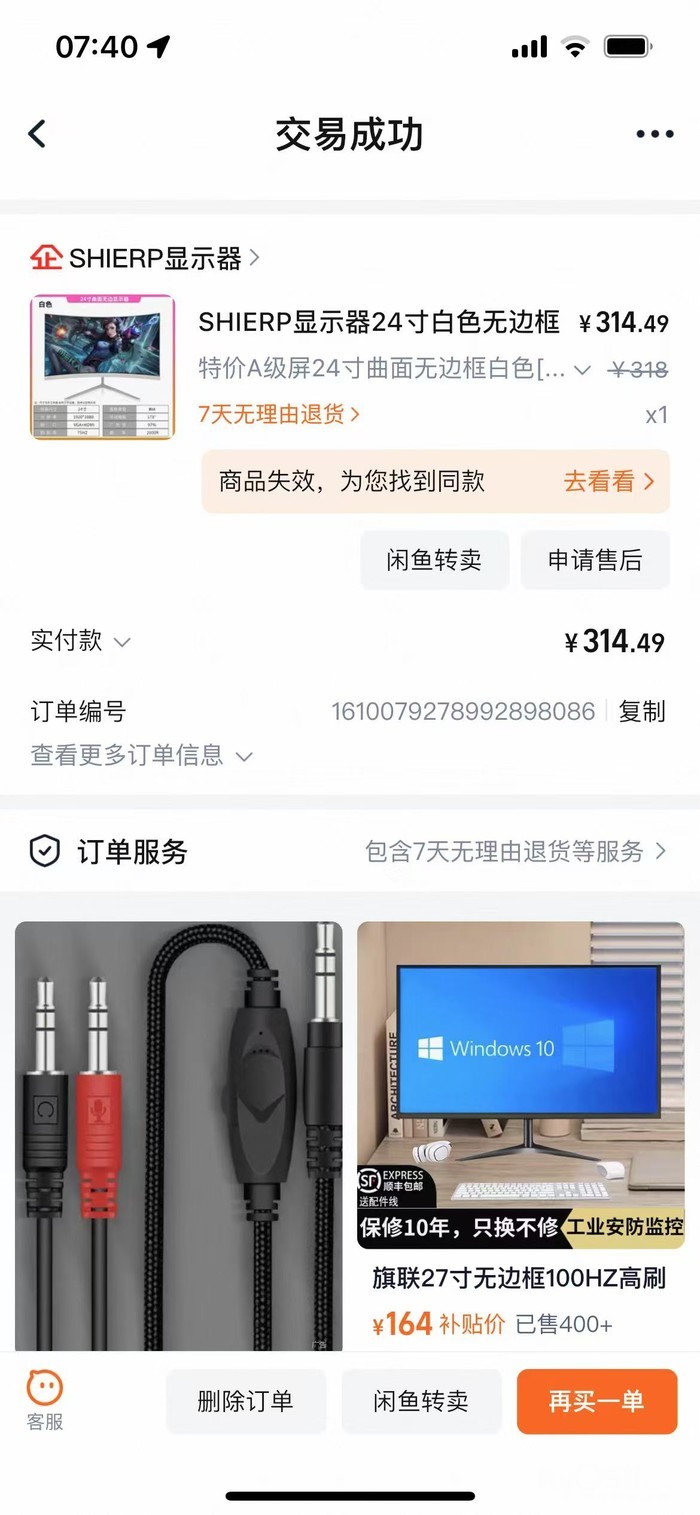Open the three-dot overflow menu

[x=654, y=134]
